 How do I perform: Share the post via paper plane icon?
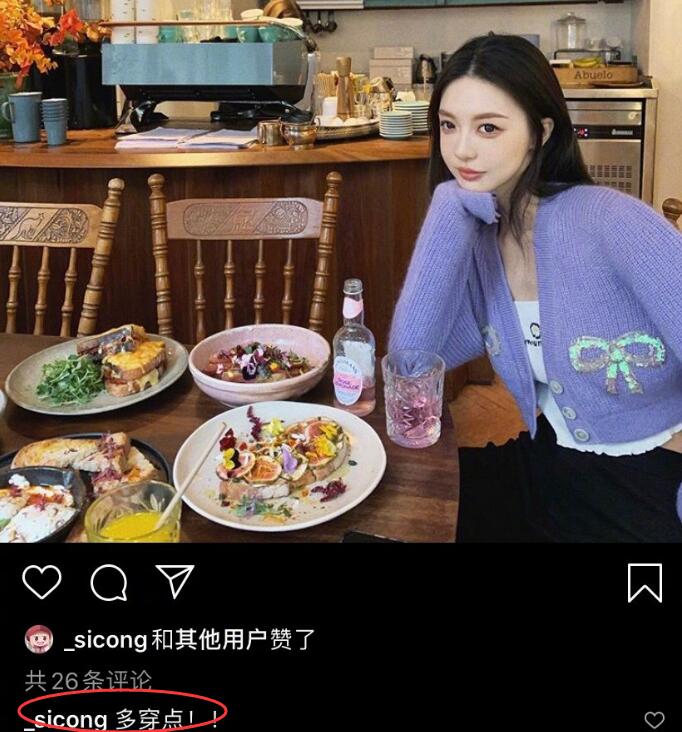(x=174, y=581)
